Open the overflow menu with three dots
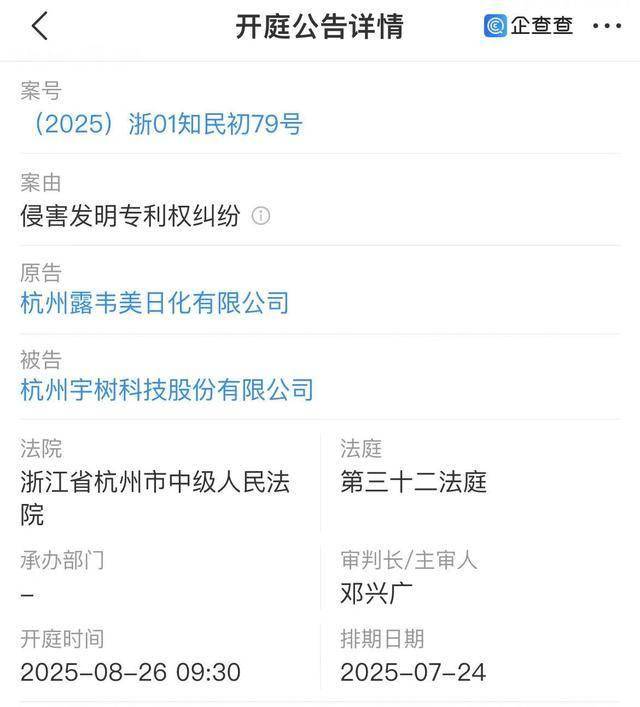 607,27
